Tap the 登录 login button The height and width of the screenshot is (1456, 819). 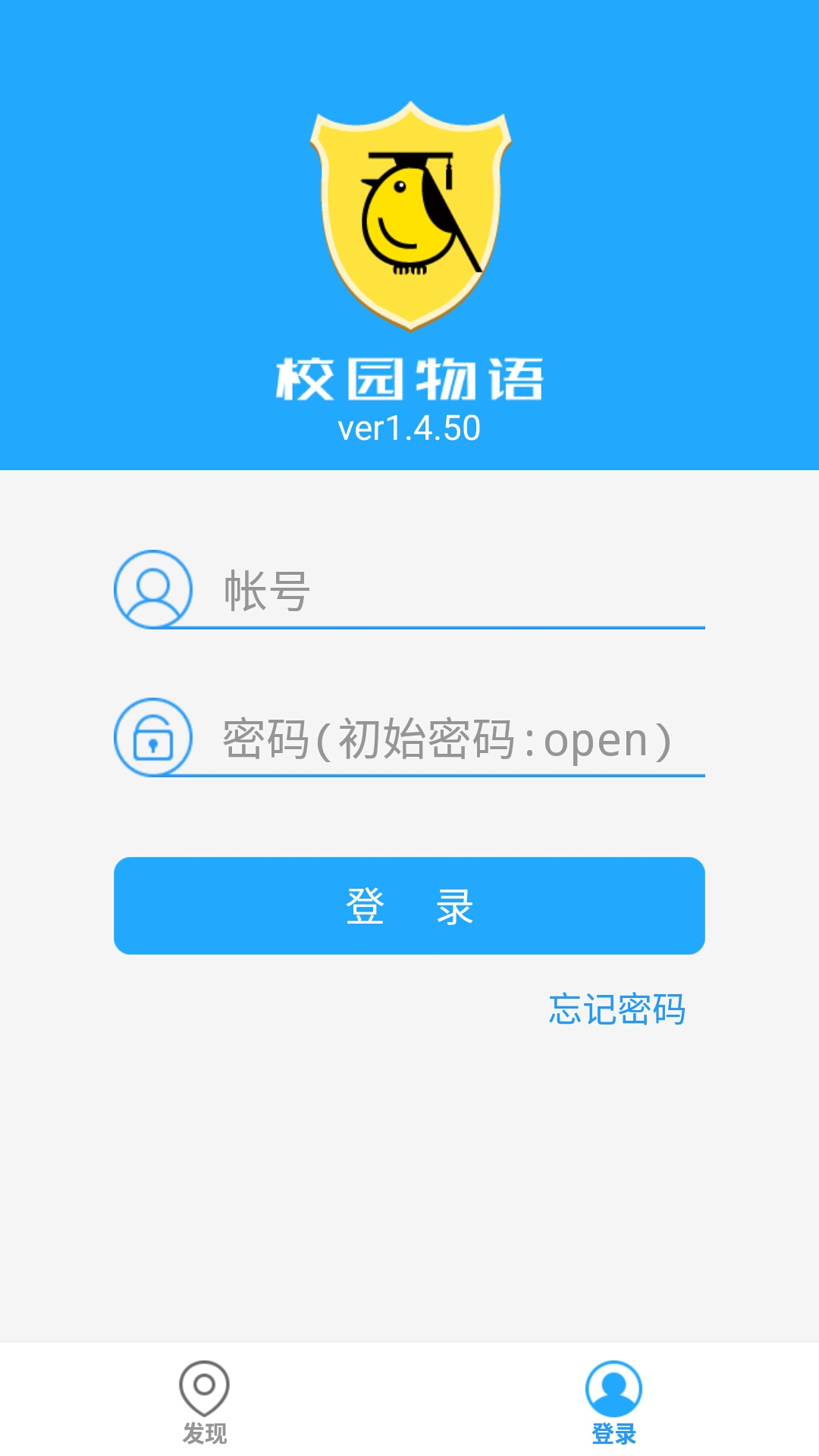[x=409, y=905]
